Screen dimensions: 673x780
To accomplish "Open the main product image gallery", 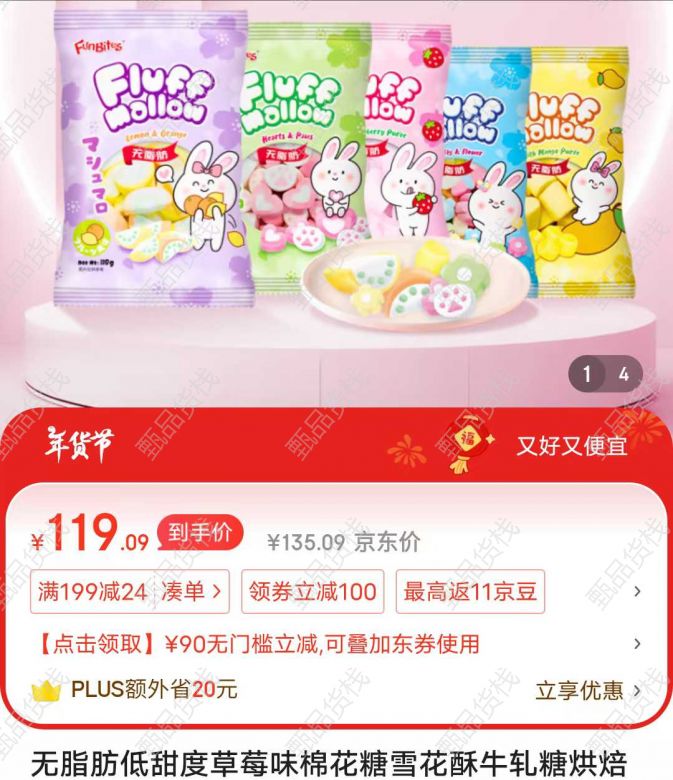I will (336, 190).
